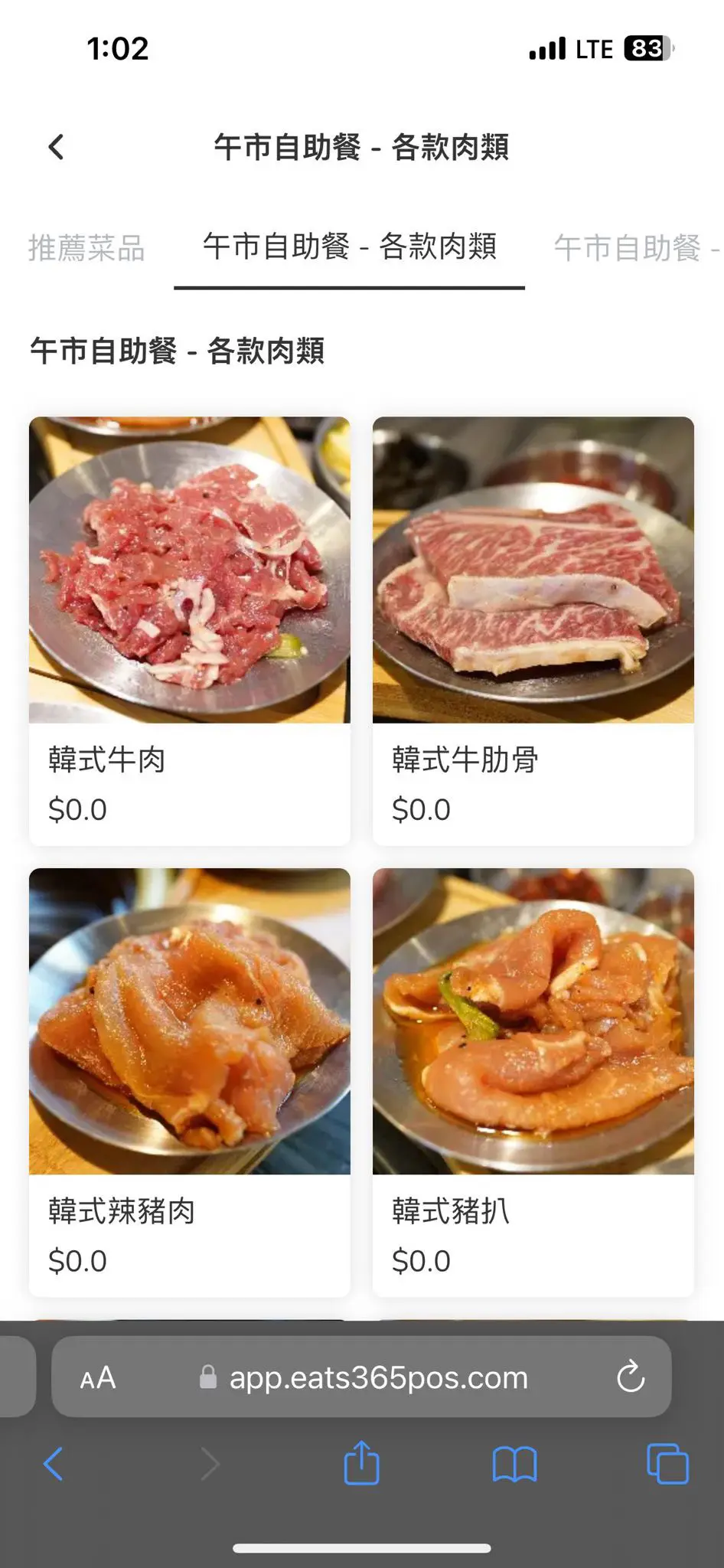Open the partially visible 午市自助餐 tab on the right

tap(635, 248)
